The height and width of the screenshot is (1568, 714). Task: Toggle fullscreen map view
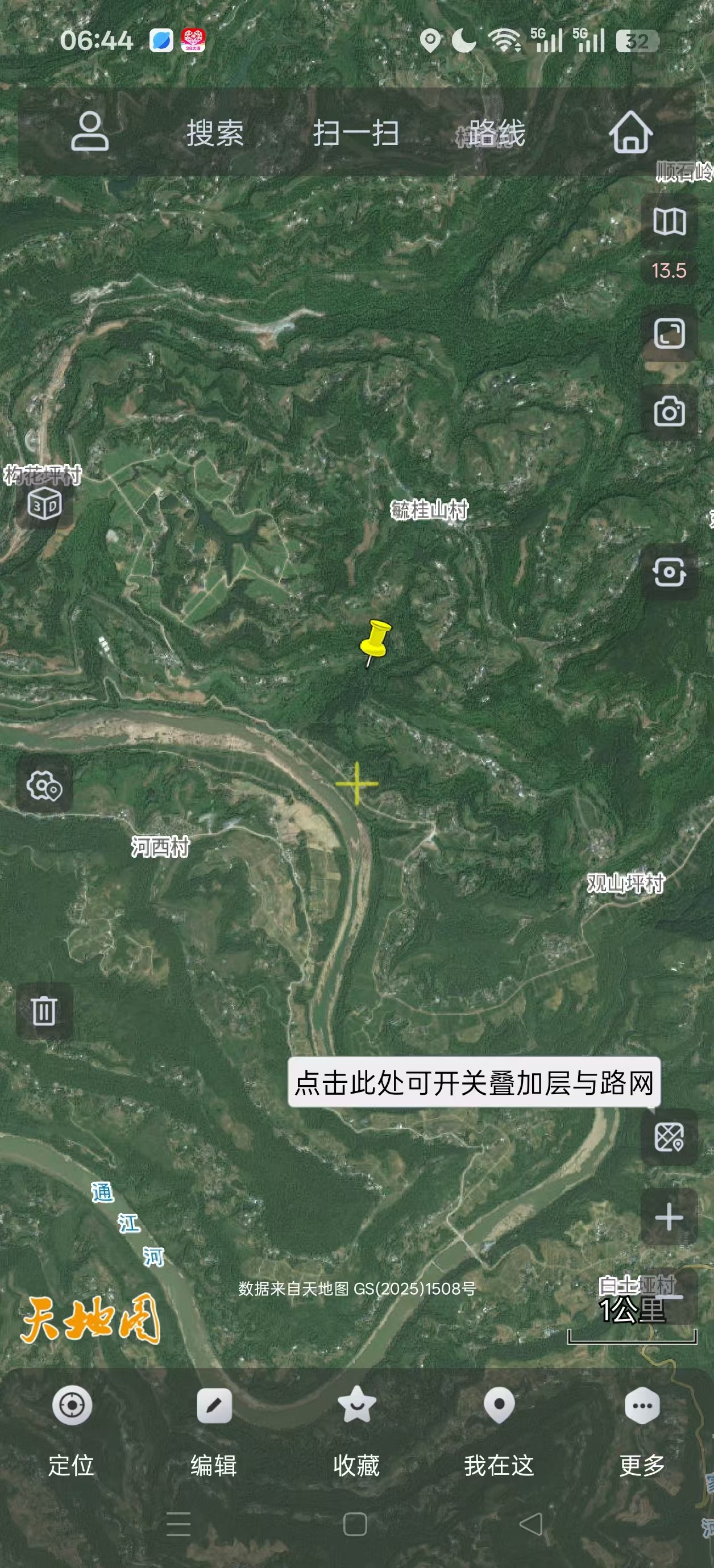pyautogui.click(x=669, y=333)
